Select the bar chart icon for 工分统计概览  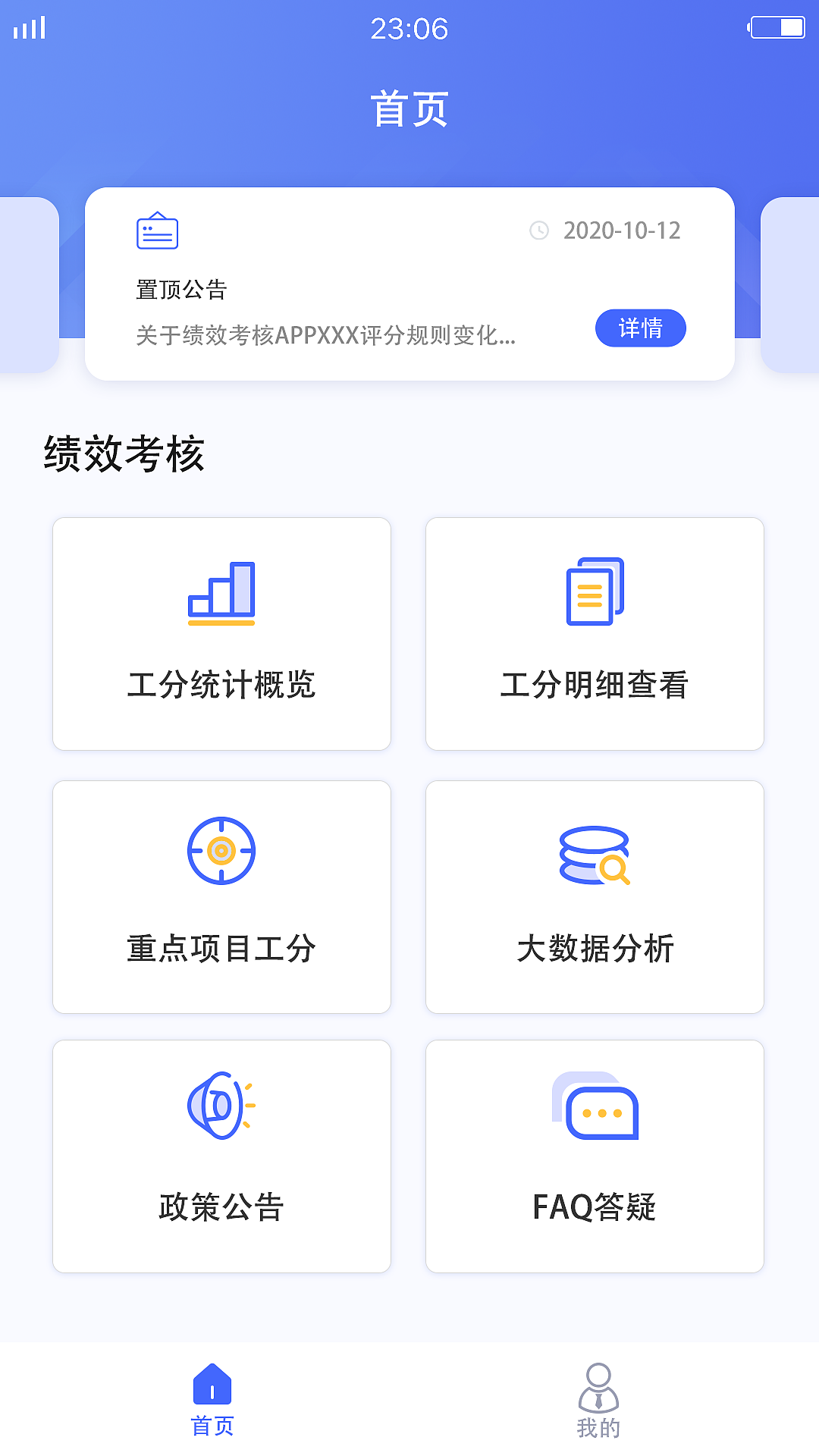point(221,595)
